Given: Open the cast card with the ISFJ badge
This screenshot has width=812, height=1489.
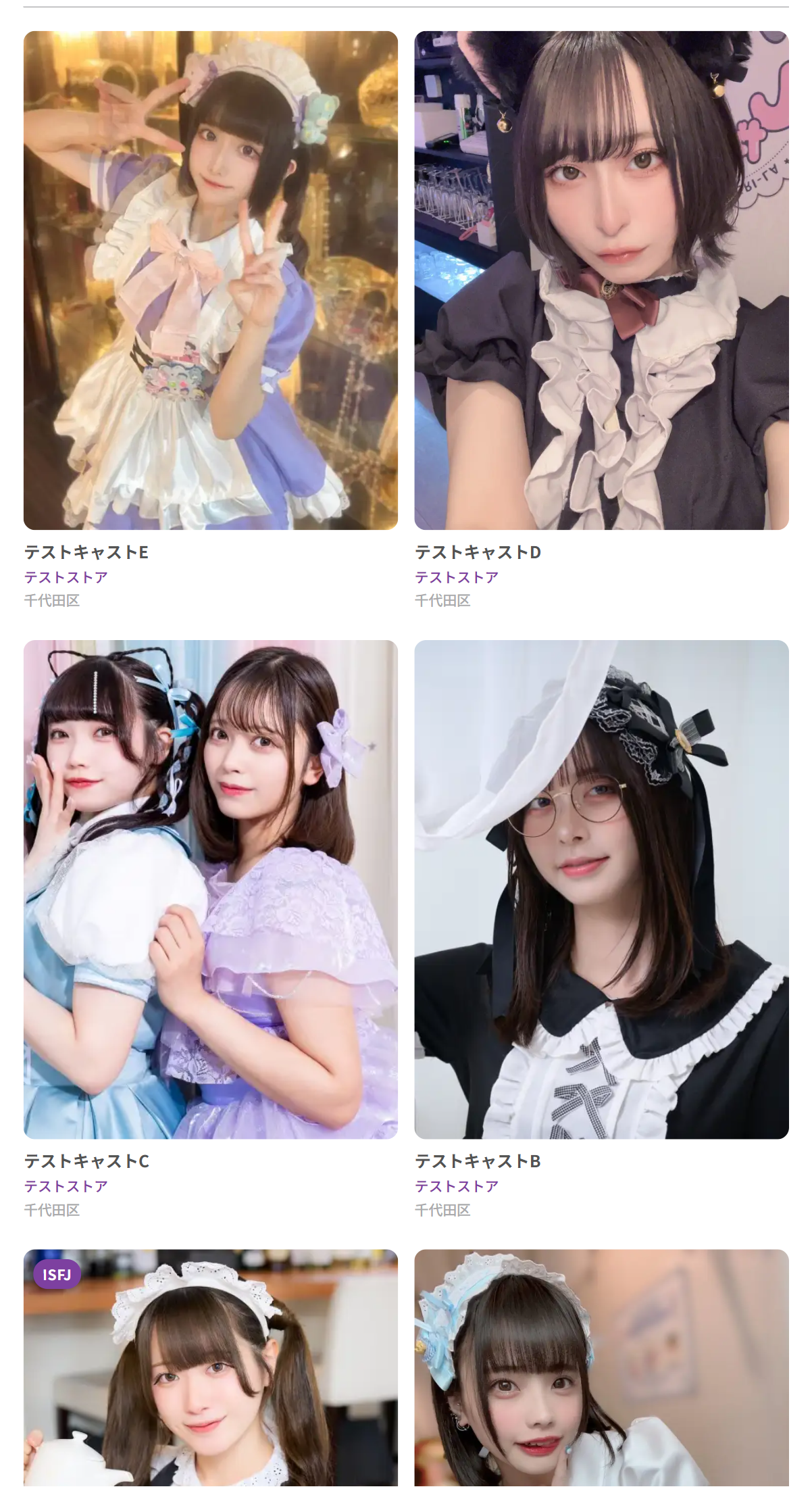Looking at the screenshot, I should tap(210, 1372).
